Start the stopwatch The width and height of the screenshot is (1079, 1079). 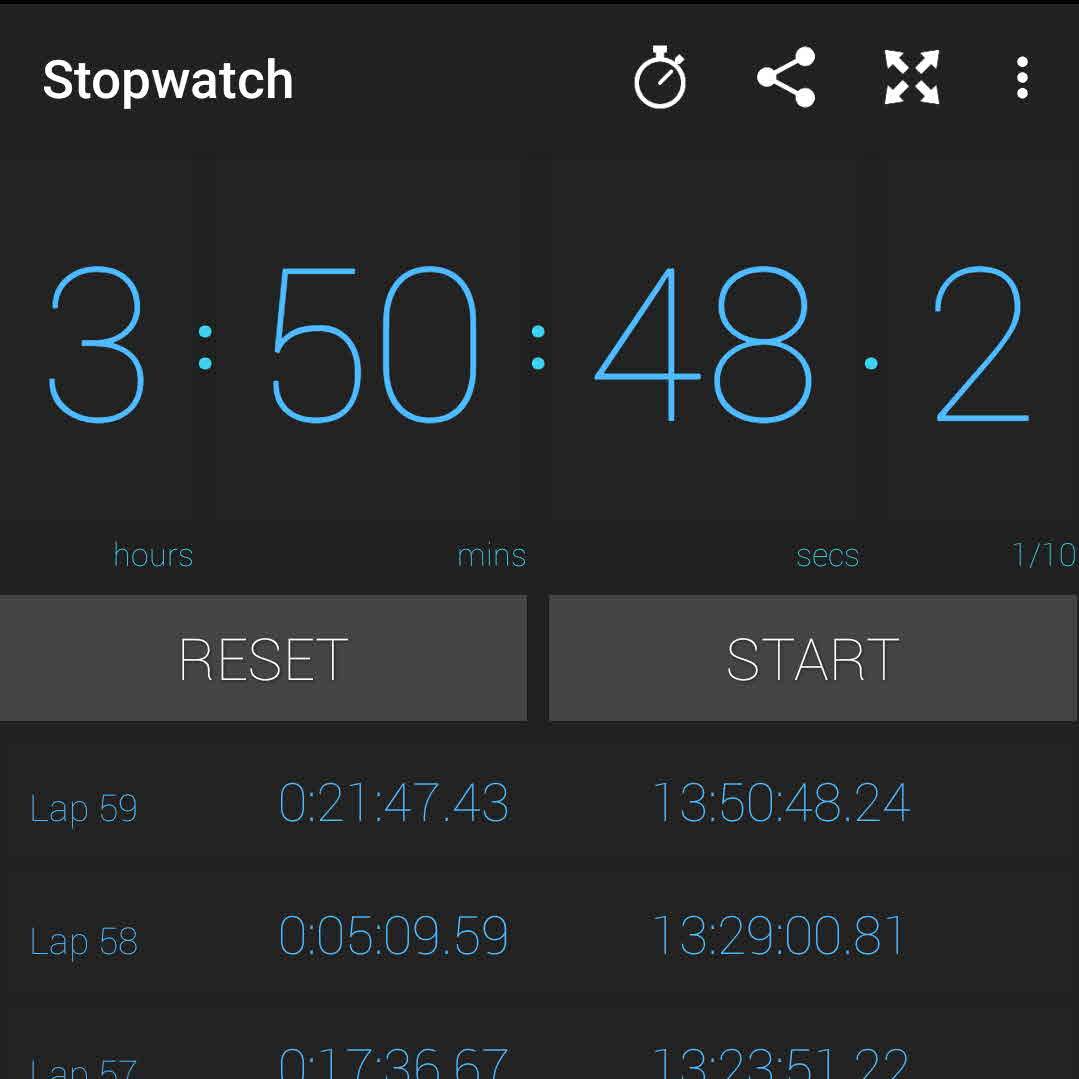(x=812, y=659)
